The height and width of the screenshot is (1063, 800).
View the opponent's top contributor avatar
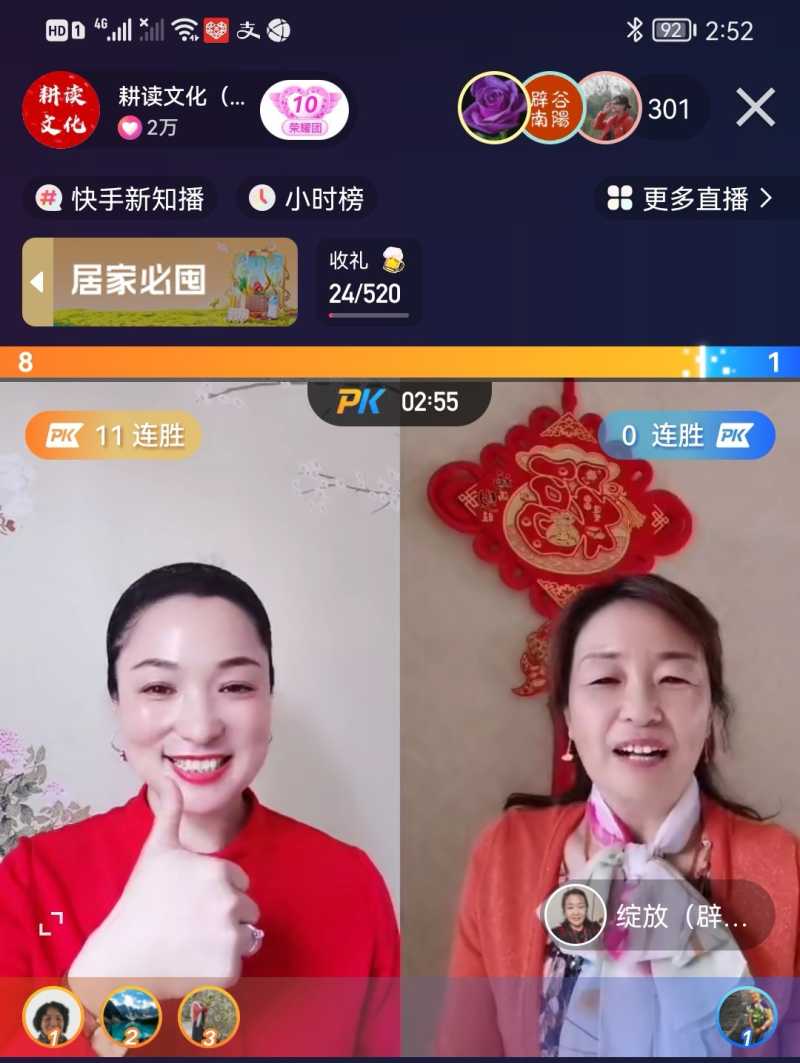click(746, 1017)
